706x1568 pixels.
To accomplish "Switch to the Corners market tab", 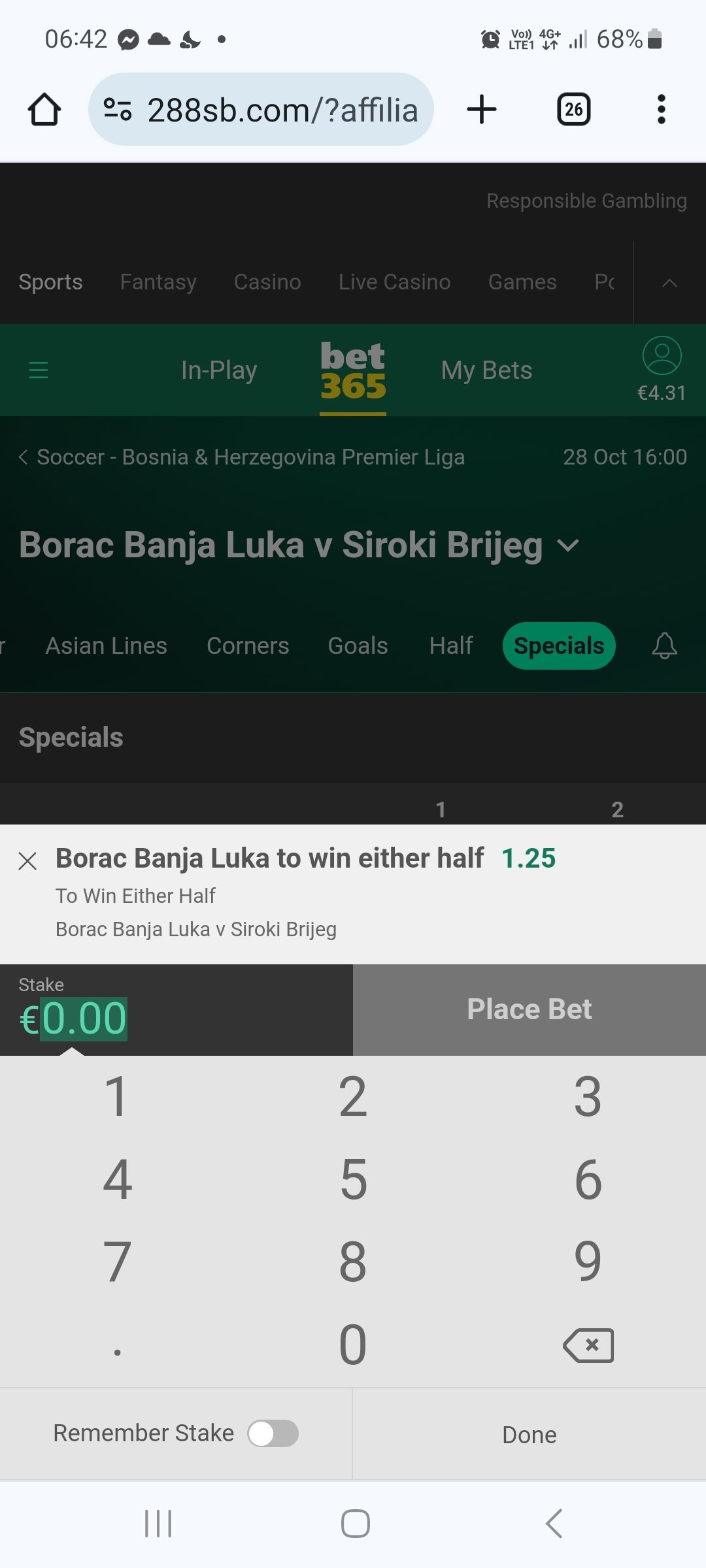I will click(248, 645).
